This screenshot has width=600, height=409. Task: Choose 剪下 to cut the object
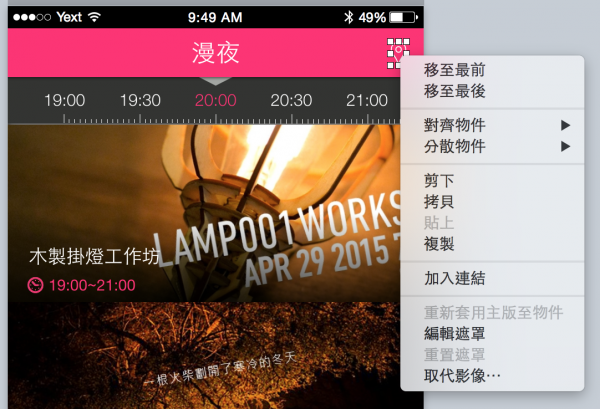point(440,180)
